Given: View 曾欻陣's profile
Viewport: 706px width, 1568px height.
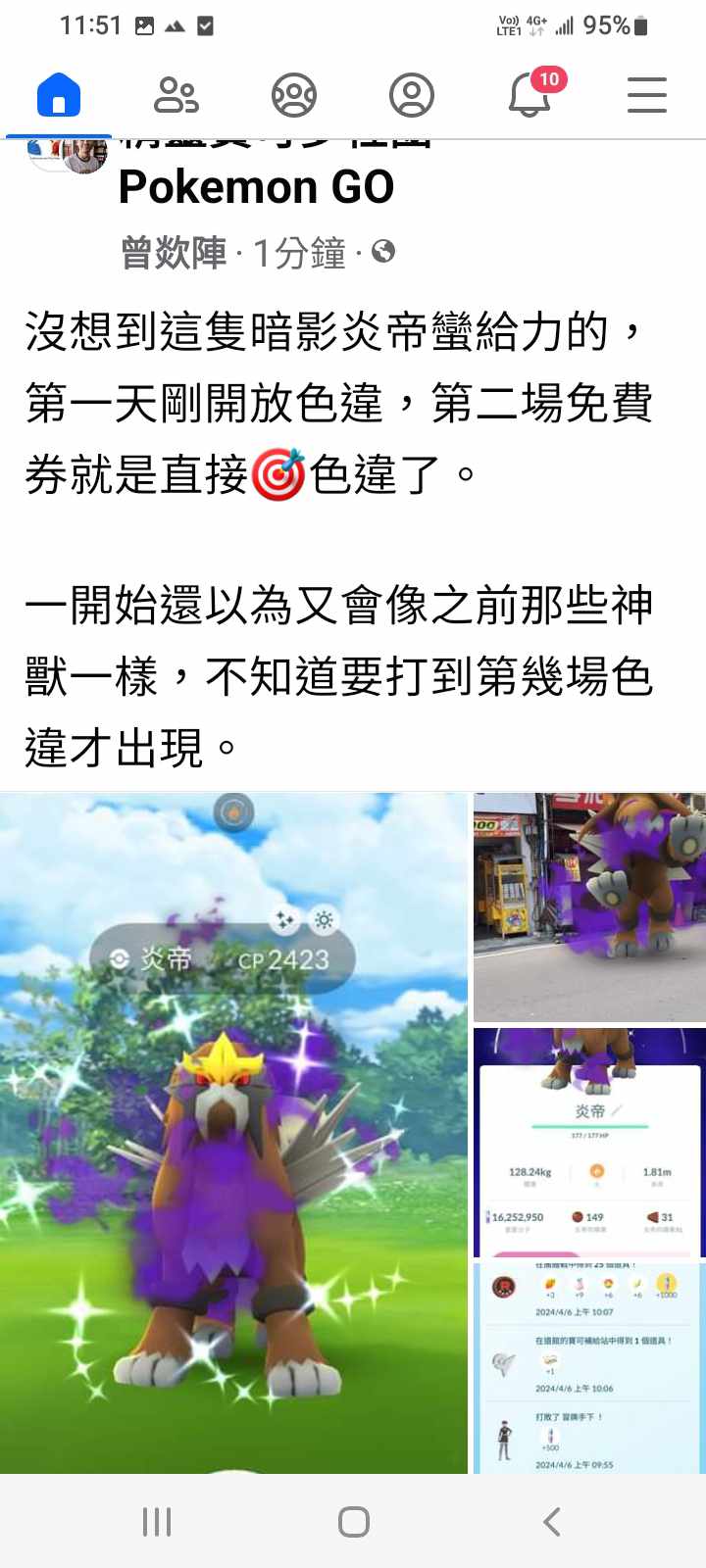Looking at the screenshot, I should pos(174,254).
